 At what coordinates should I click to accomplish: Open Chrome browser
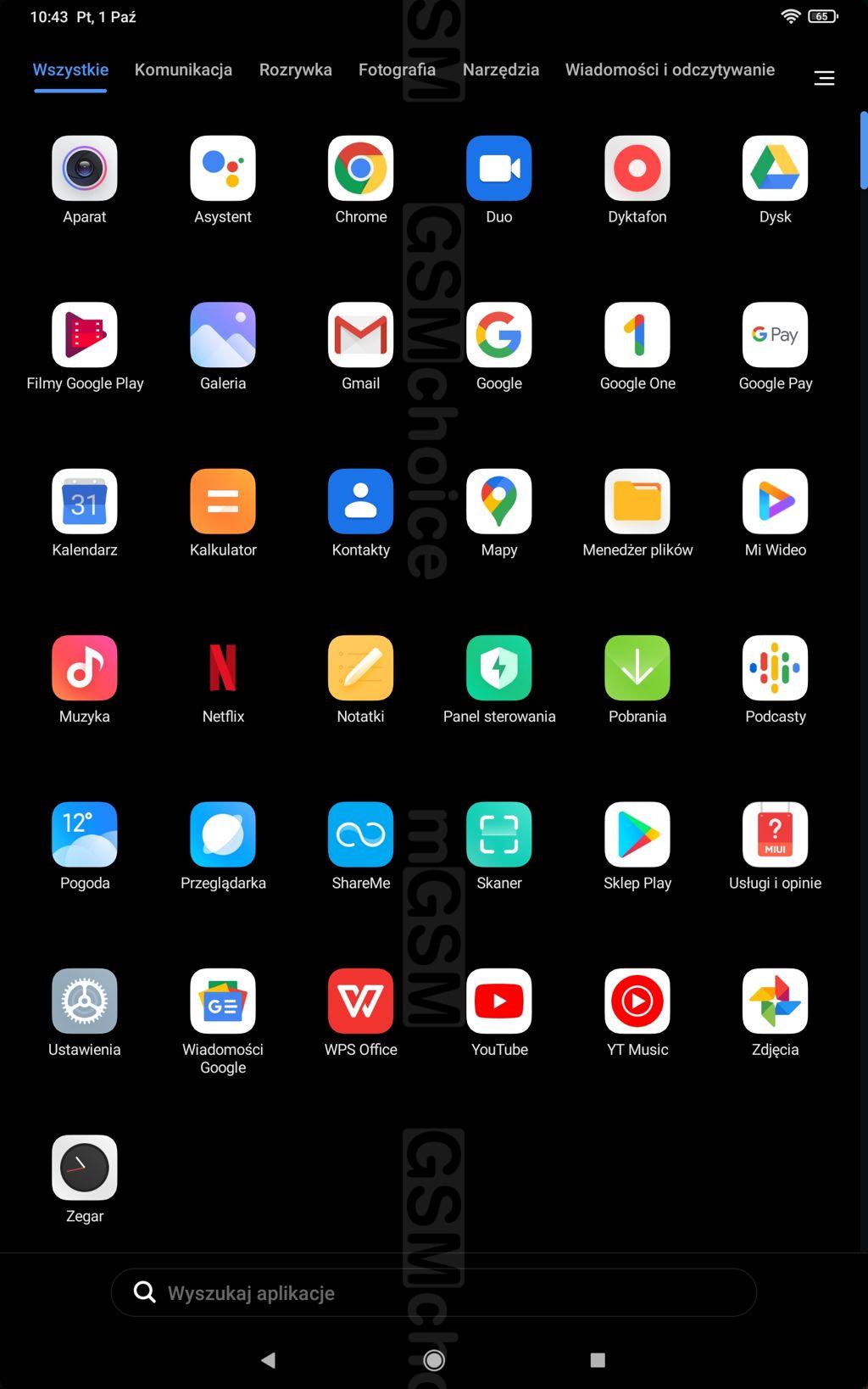(x=361, y=169)
